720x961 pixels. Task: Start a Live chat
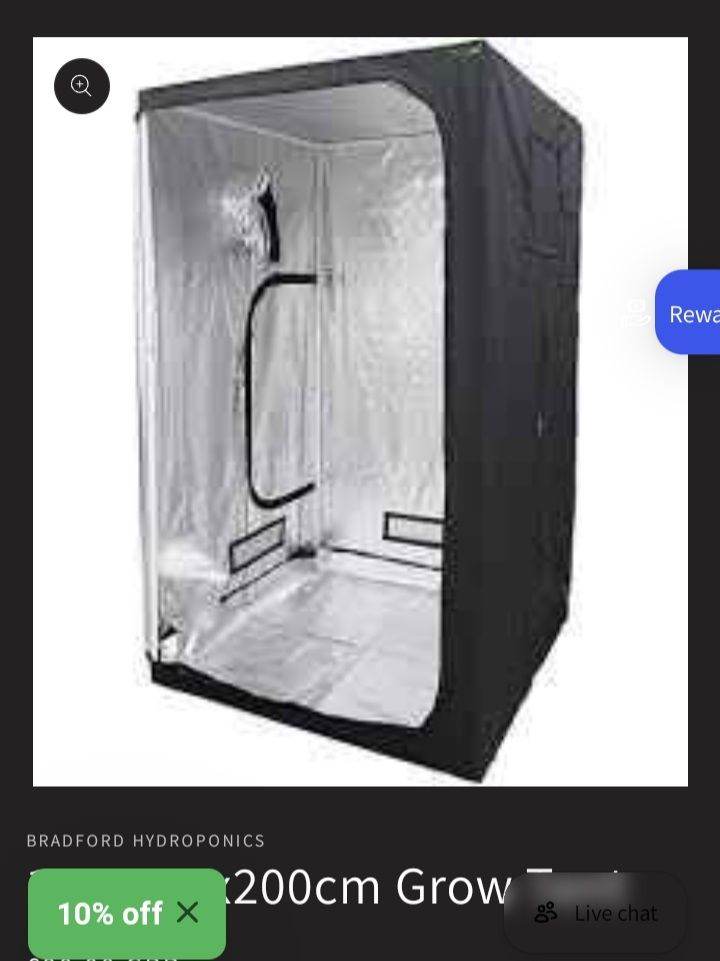click(595, 913)
